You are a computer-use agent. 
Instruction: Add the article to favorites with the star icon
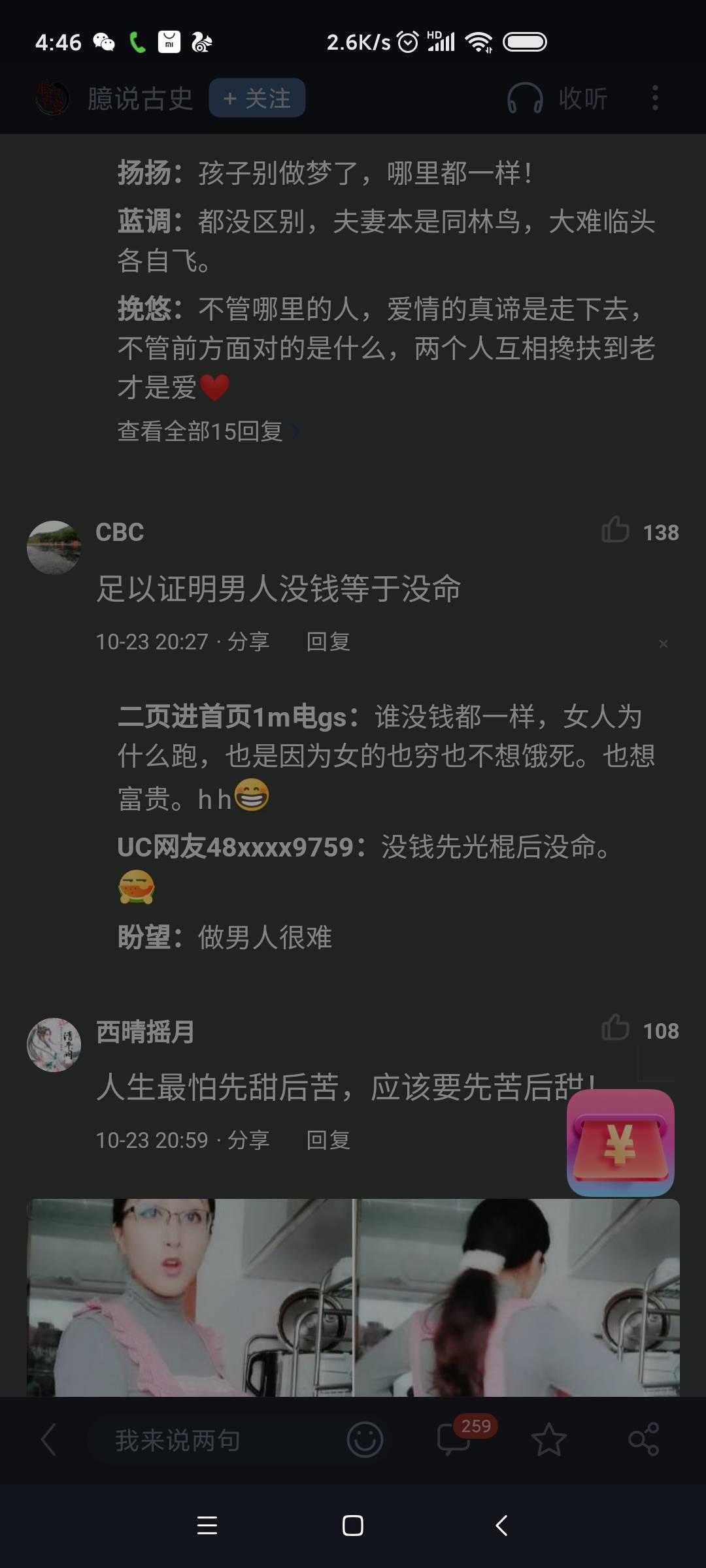coord(548,1440)
